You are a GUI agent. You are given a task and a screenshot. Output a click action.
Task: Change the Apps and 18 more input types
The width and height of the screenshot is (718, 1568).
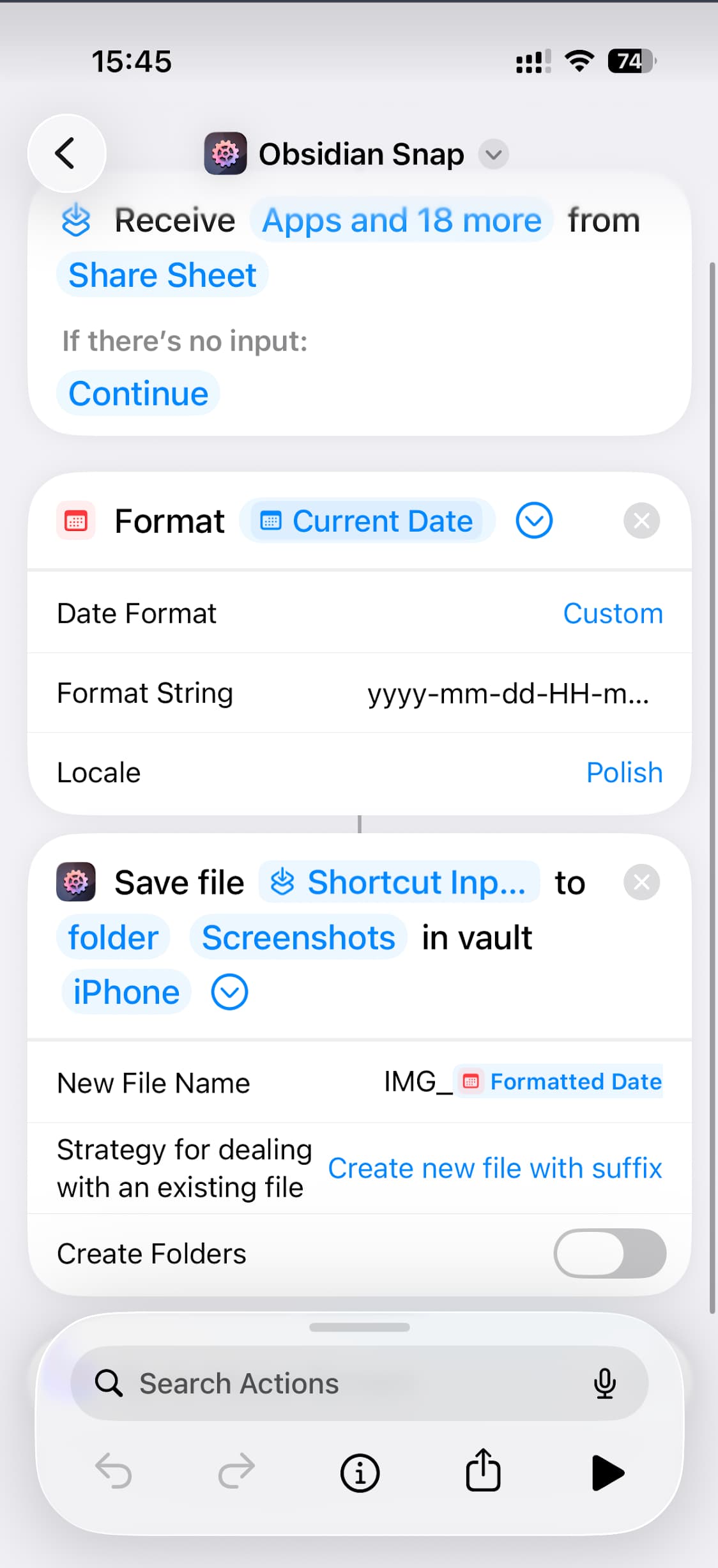coord(401,220)
